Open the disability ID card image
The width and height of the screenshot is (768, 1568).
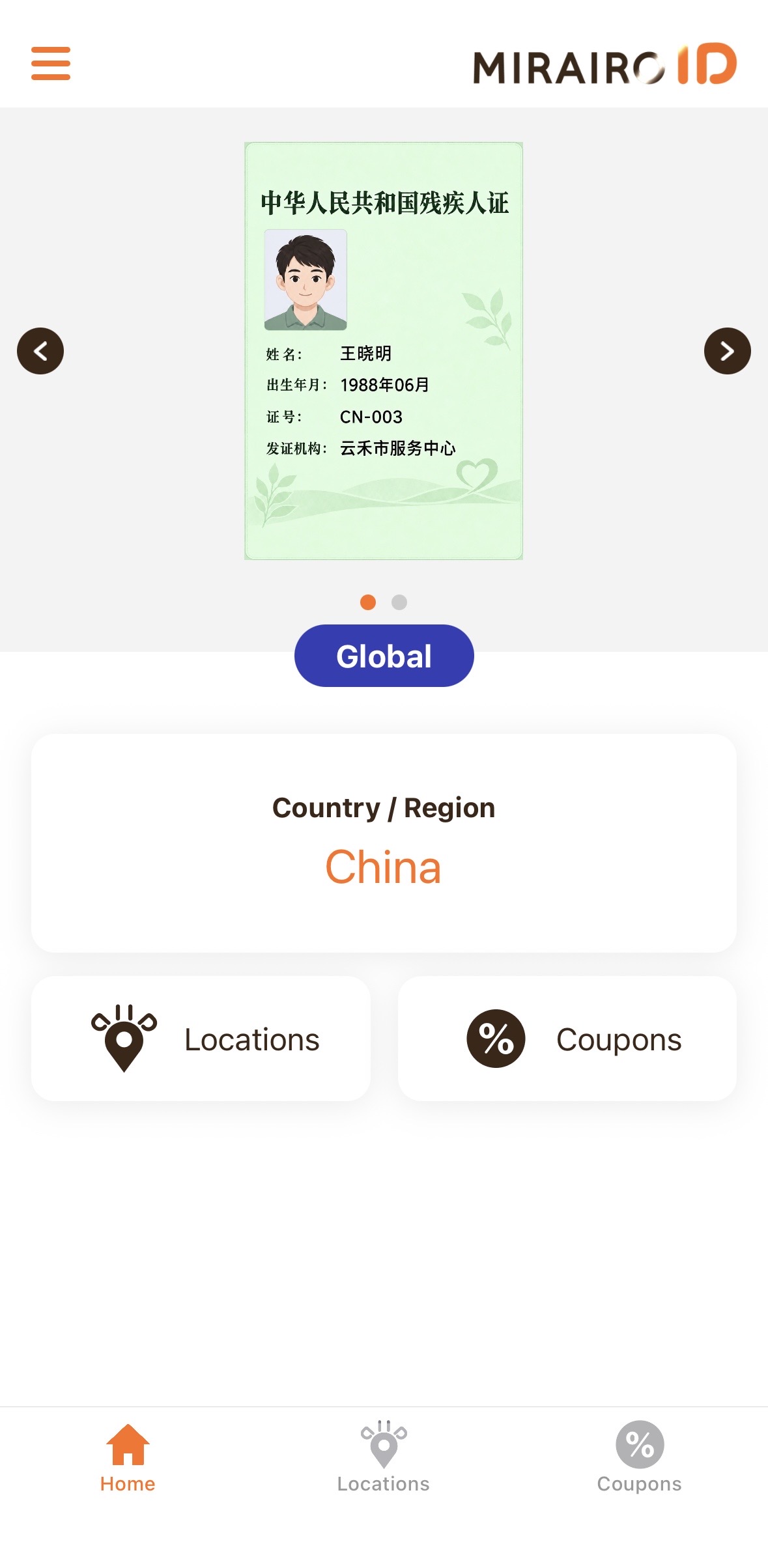pyautogui.click(x=384, y=351)
